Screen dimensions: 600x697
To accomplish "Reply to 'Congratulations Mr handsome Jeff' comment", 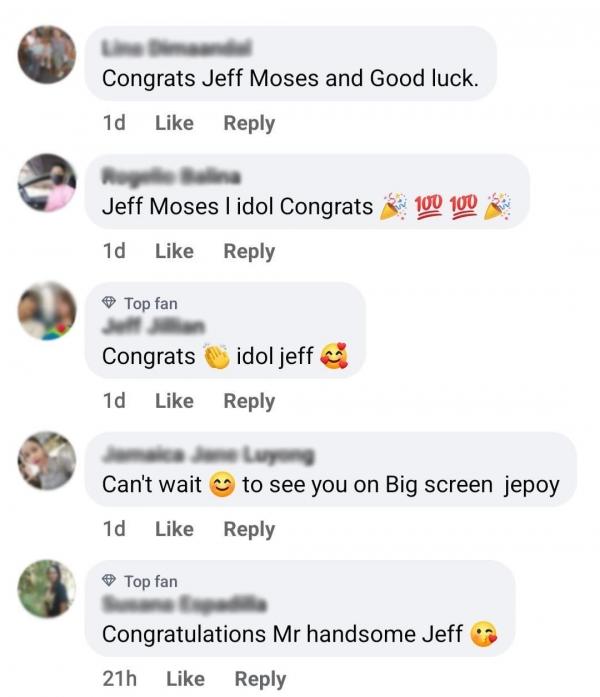I will click(260, 679).
